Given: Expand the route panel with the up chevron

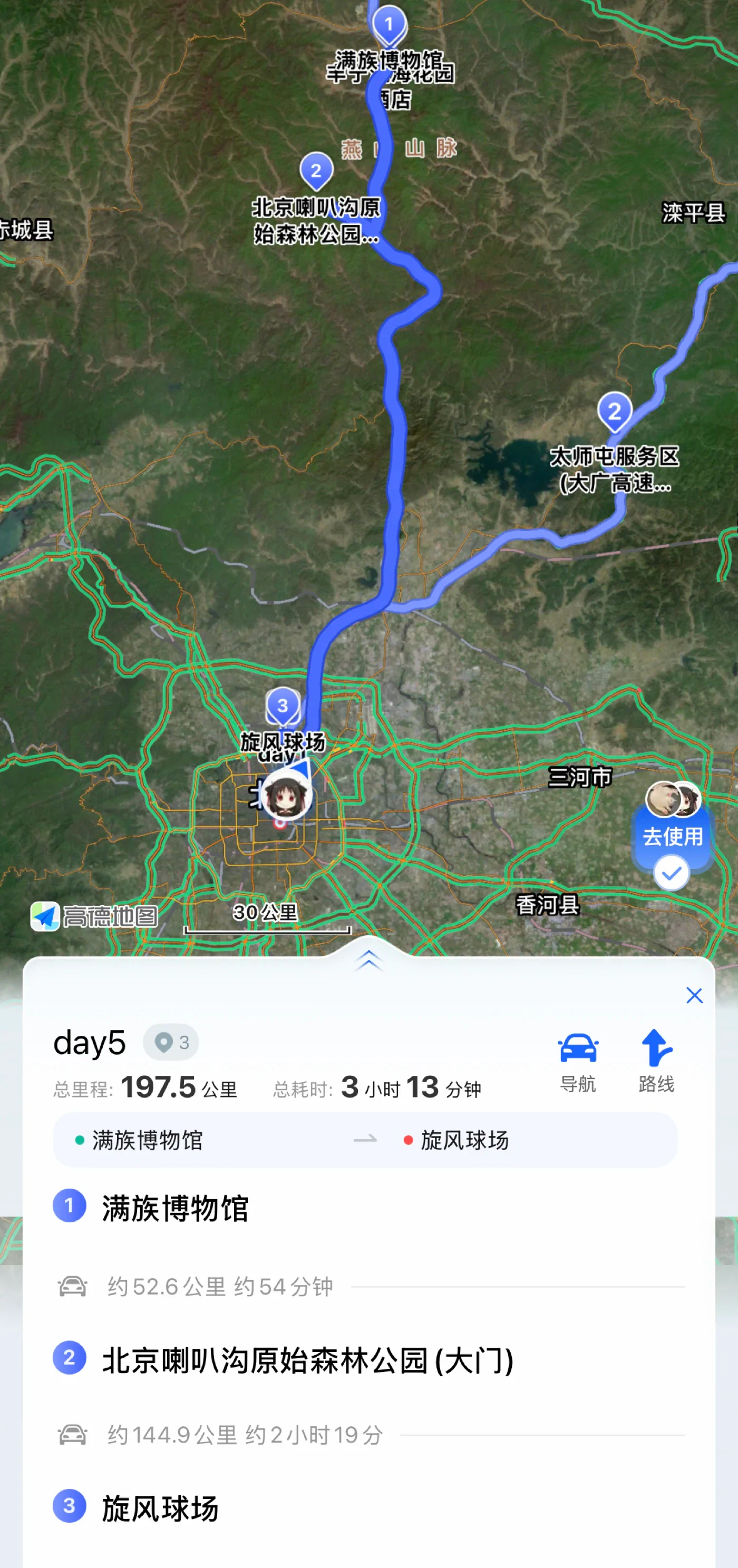Looking at the screenshot, I should [x=368, y=960].
